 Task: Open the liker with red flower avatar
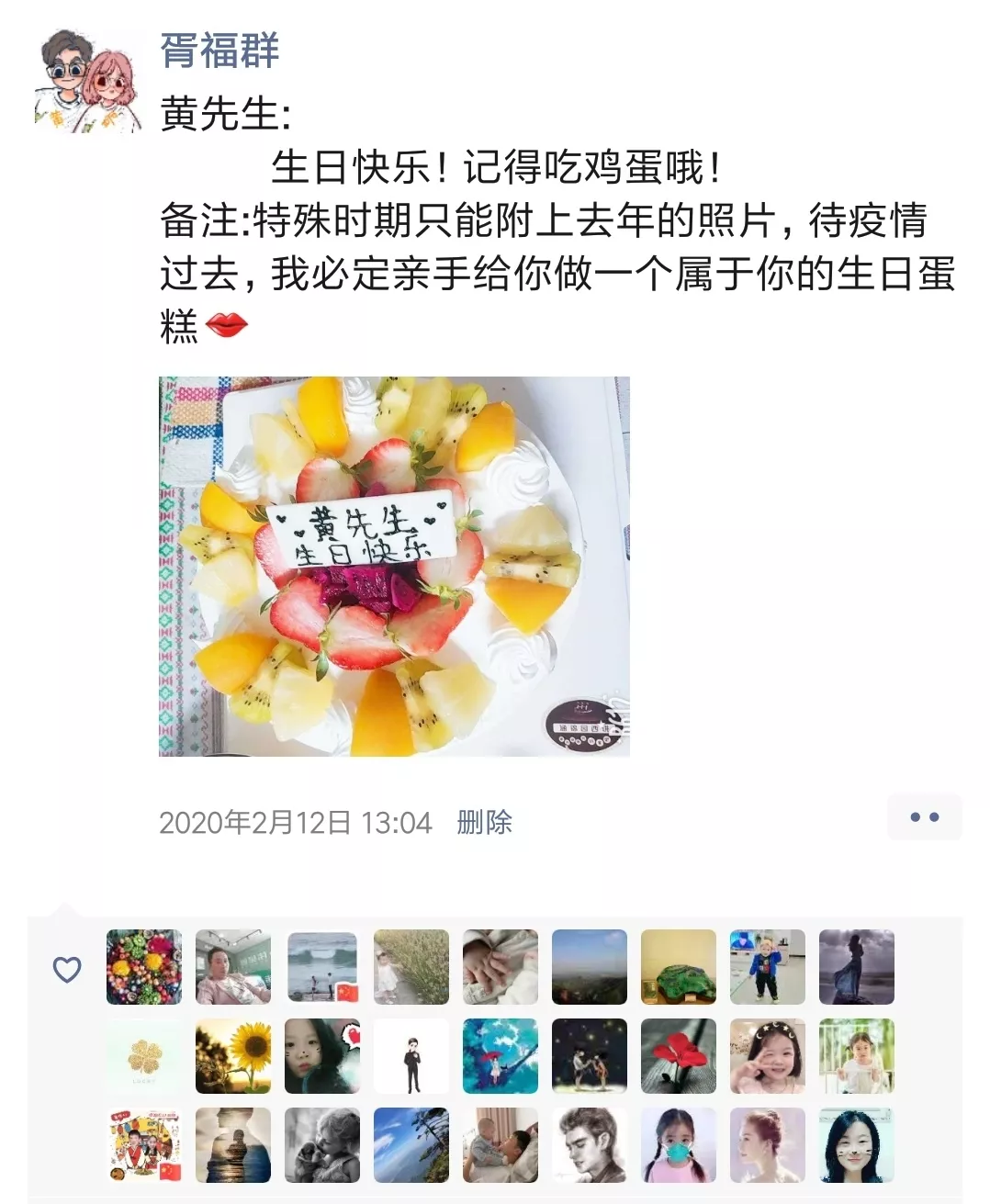[678, 1056]
